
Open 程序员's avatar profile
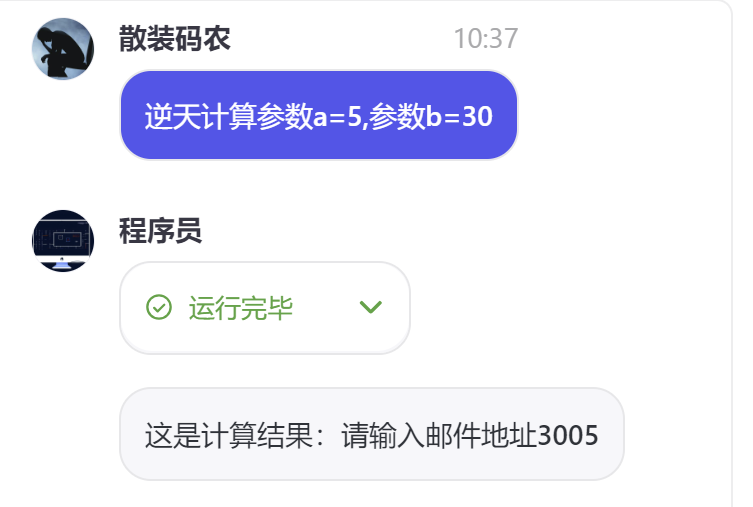coord(62,241)
